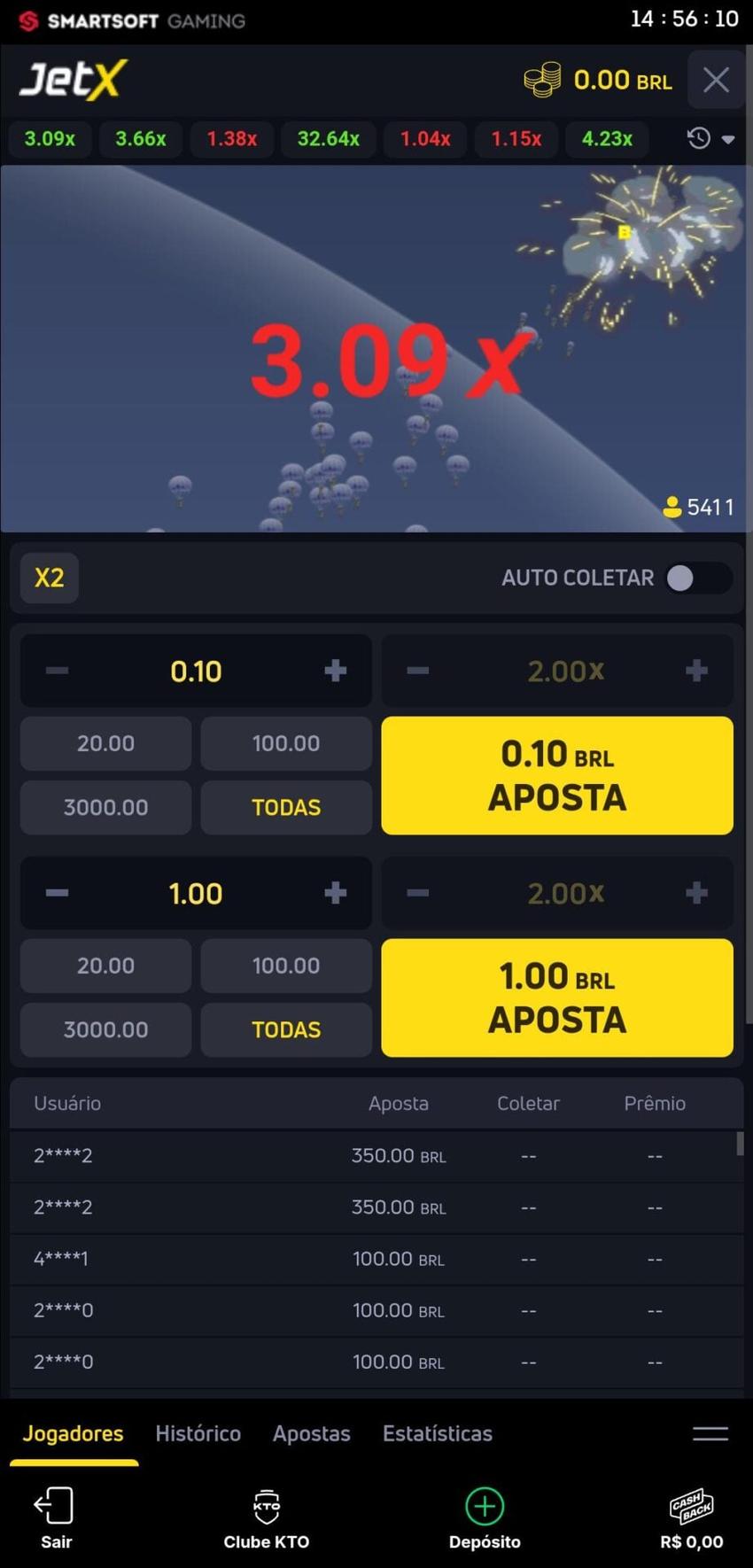Select the Jogadores tab
The height and width of the screenshot is (1568, 753).
[x=74, y=1433]
